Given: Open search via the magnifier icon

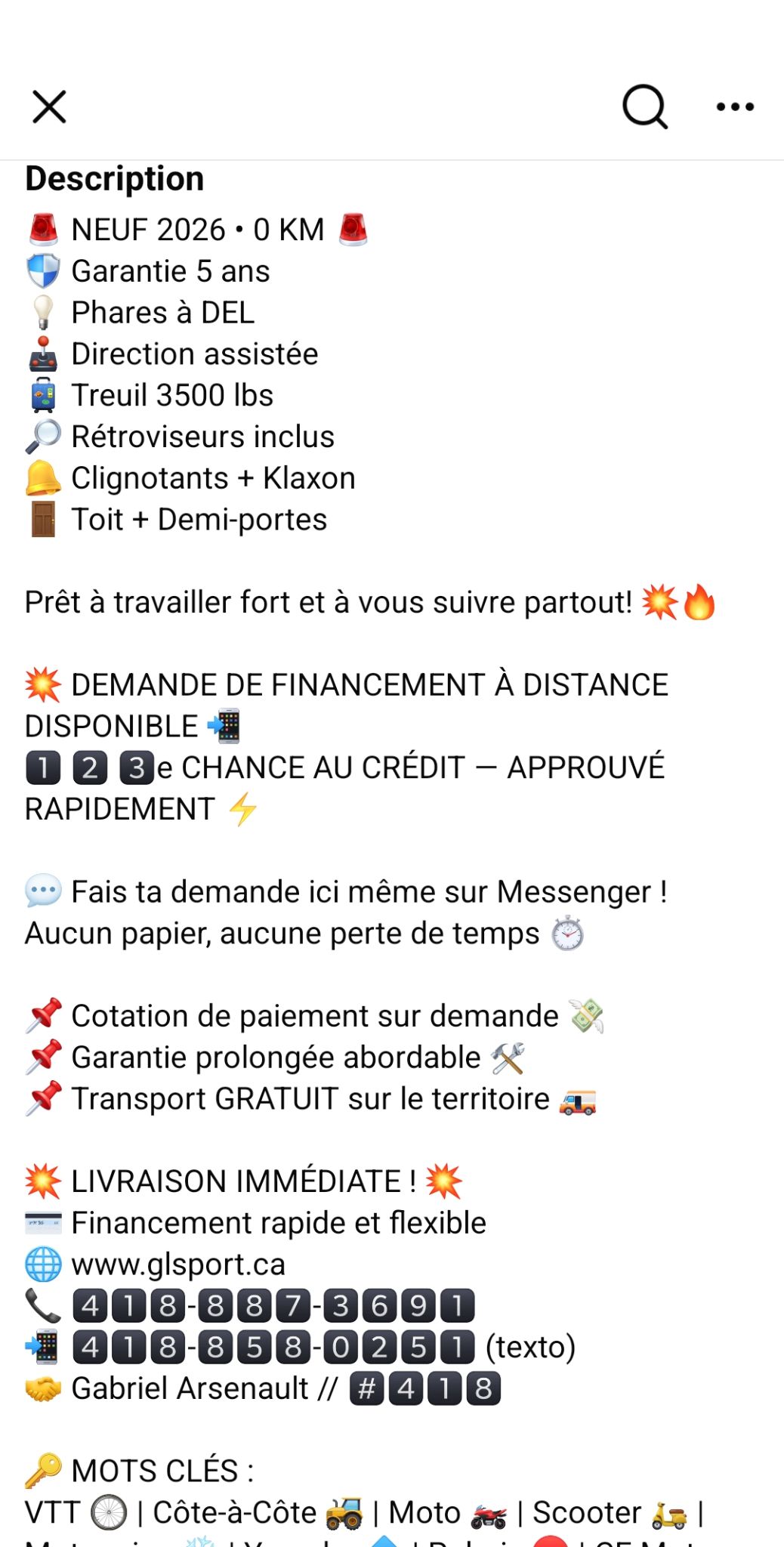Looking at the screenshot, I should pos(644,107).
